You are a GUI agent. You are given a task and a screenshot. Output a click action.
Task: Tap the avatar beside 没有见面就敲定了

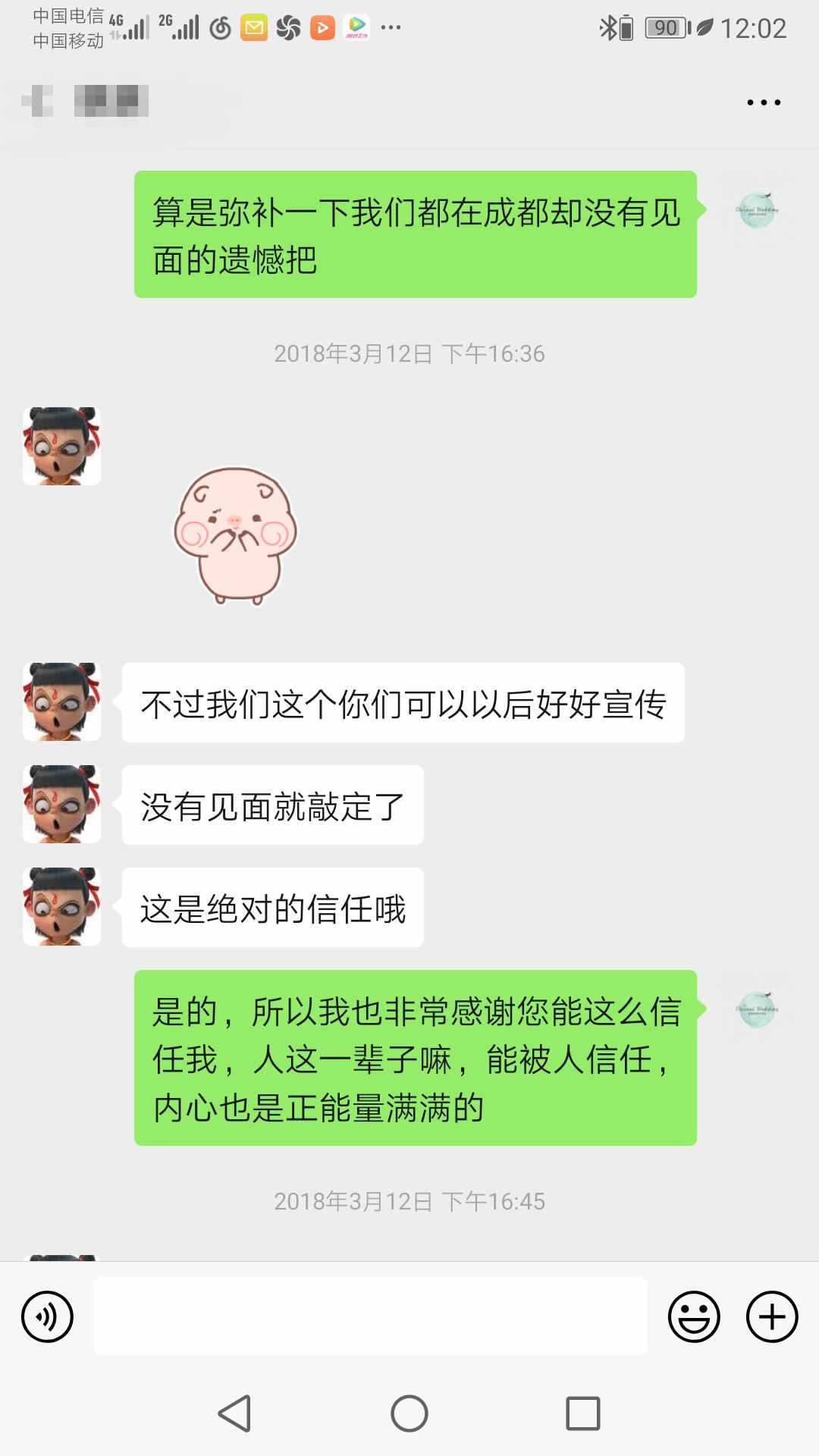tap(62, 805)
